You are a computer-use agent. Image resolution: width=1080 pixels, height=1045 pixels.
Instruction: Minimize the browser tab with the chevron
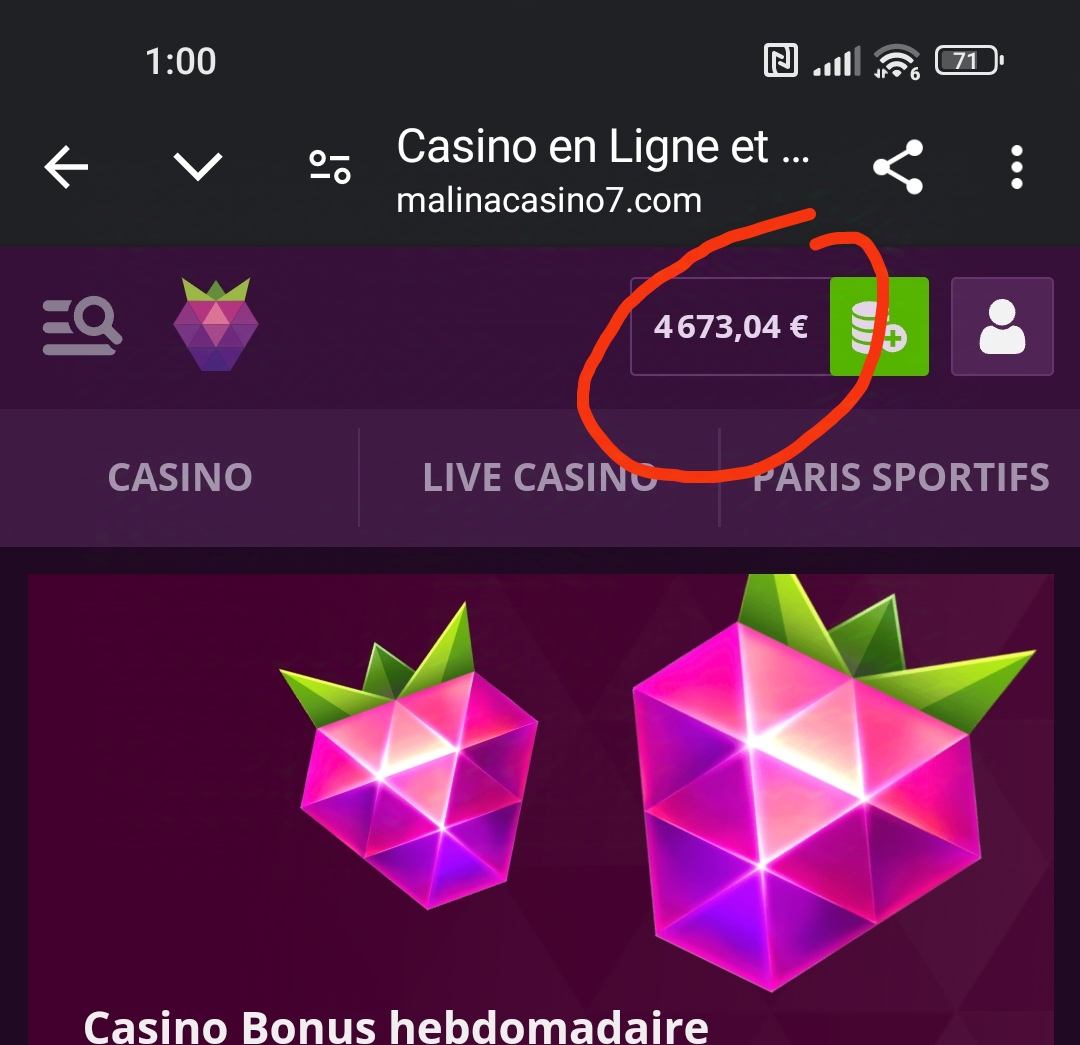(x=198, y=166)
